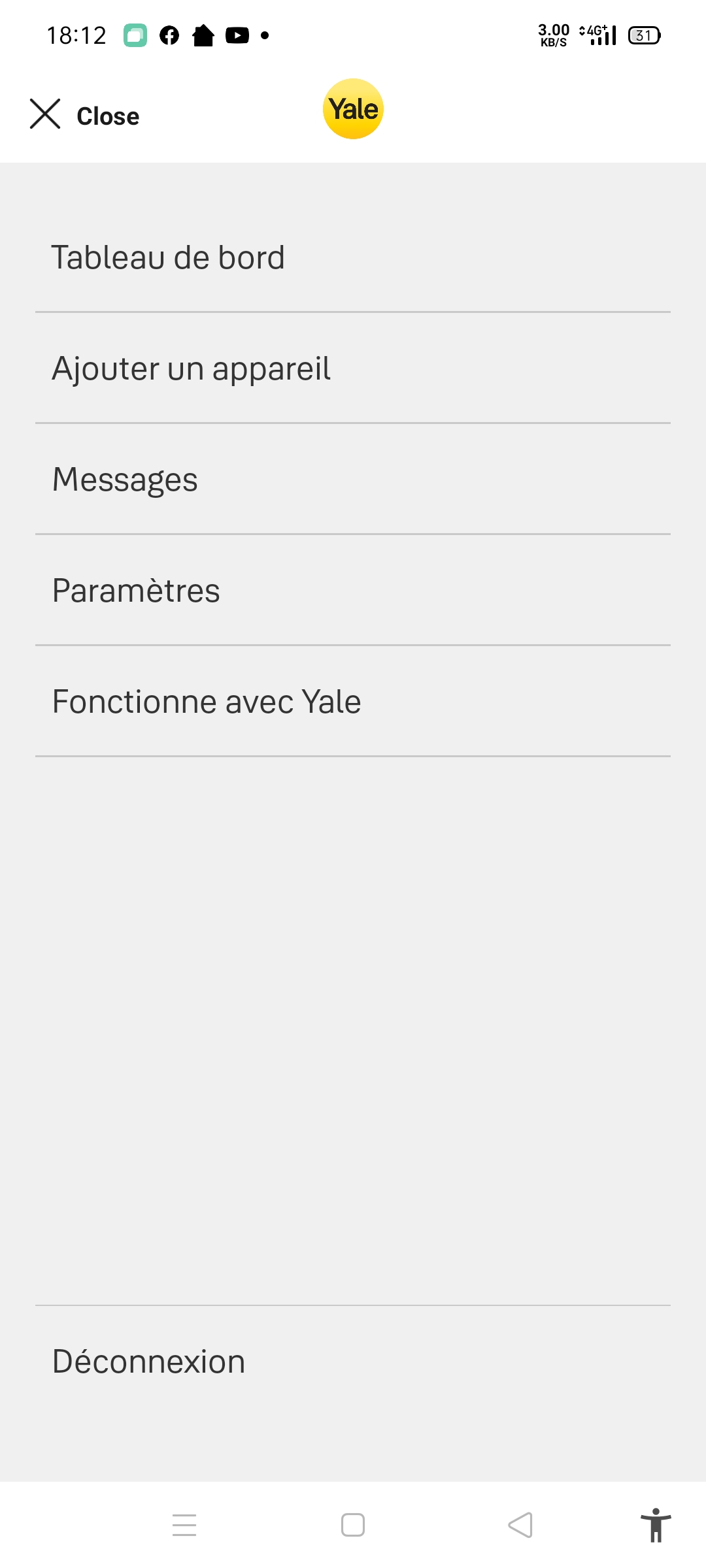Close the Yale menu

pyautogui.click(x=84, y=115)
